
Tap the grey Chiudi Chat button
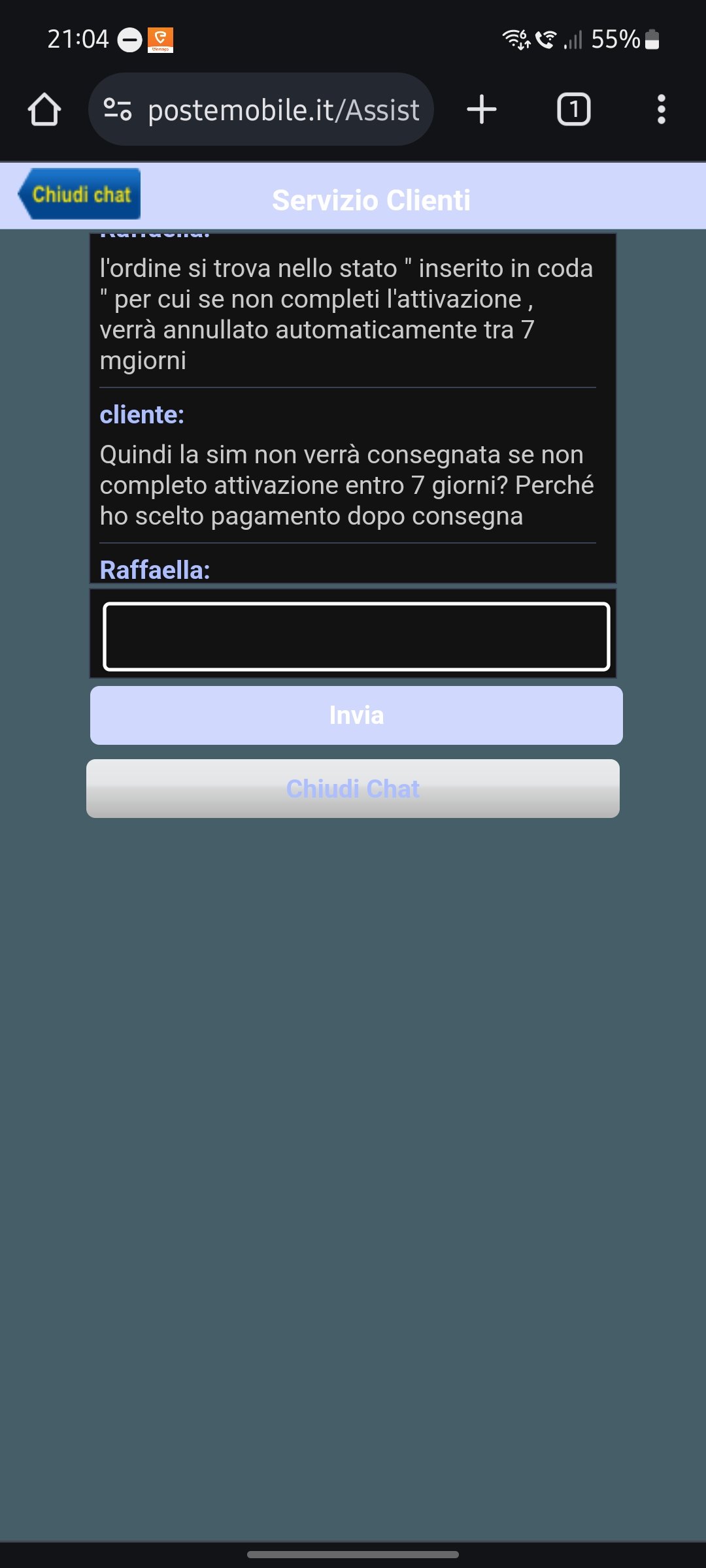pos(353,789)
